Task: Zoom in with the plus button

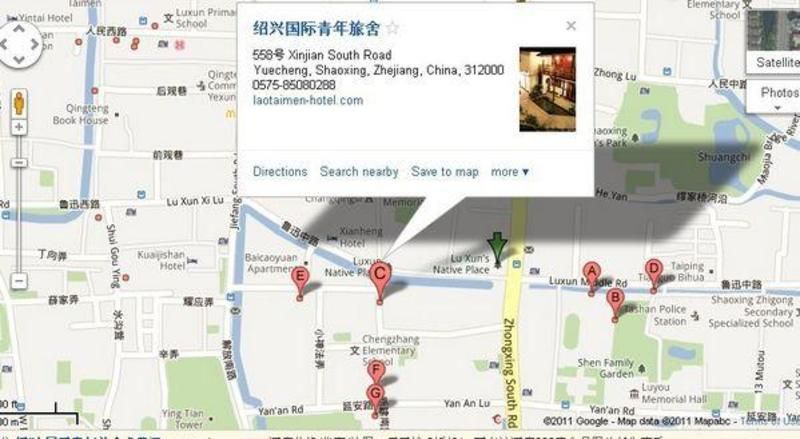Action: [x=18, y=127]
